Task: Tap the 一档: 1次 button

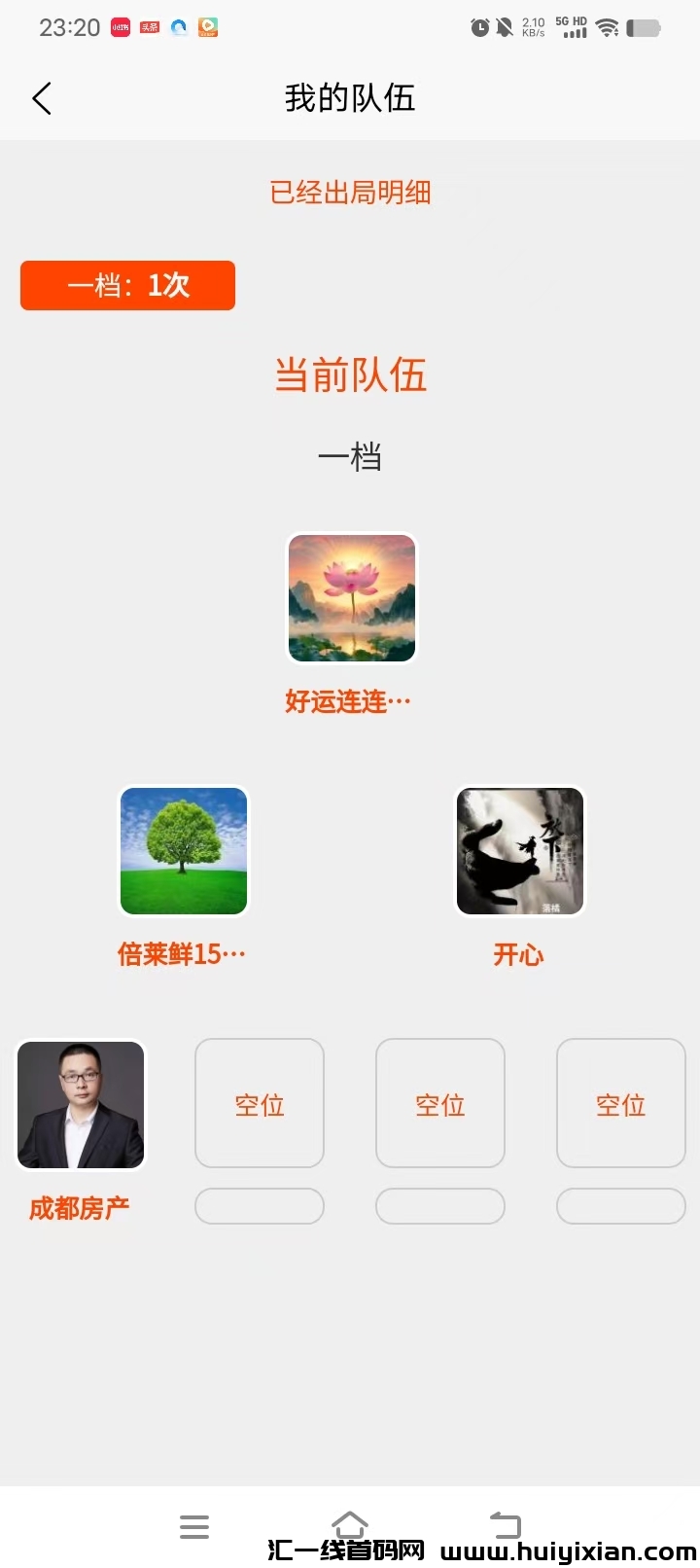Action: pos(127,285)
